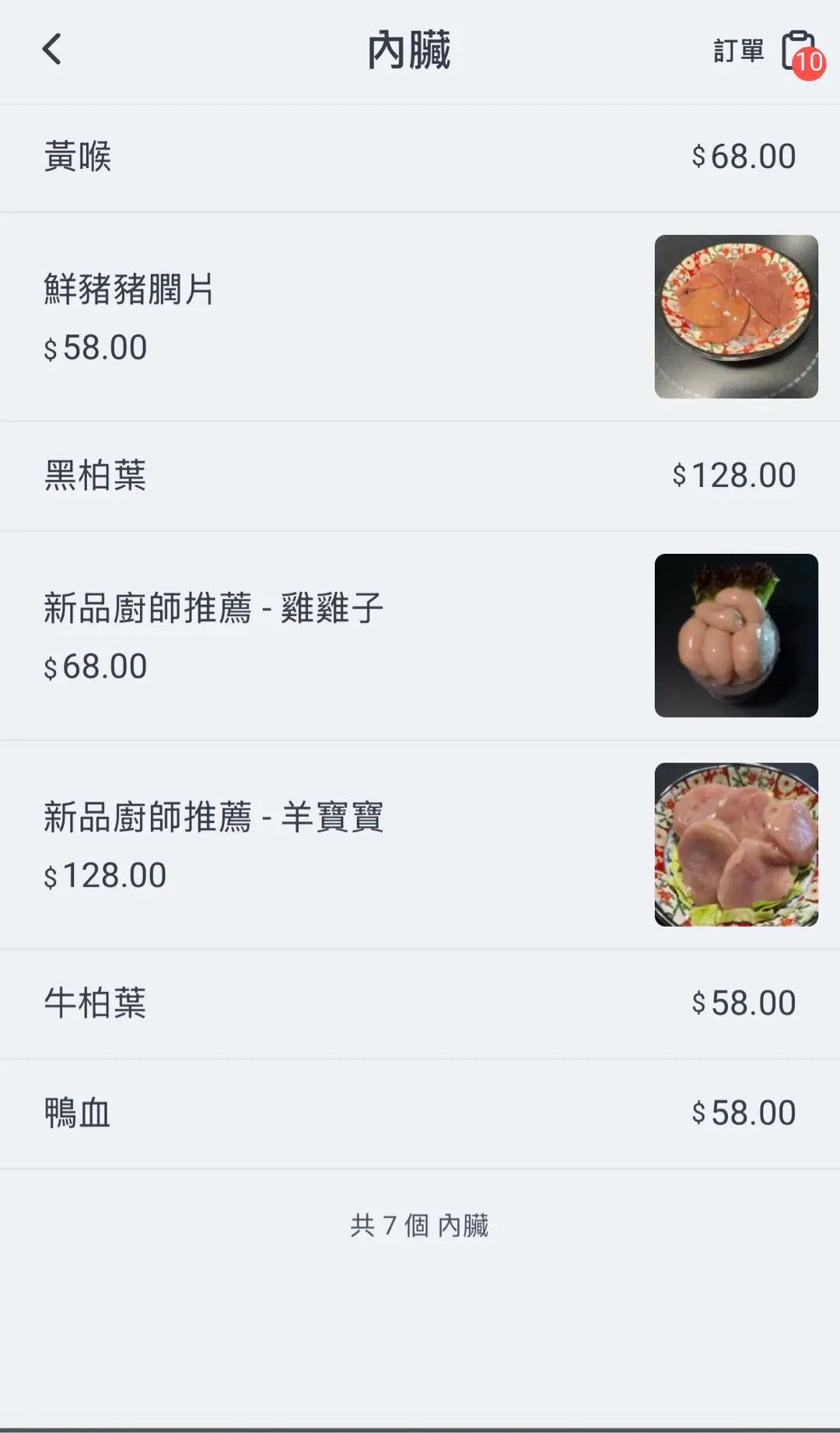Open the 訂單 order list

pos(766,52)
